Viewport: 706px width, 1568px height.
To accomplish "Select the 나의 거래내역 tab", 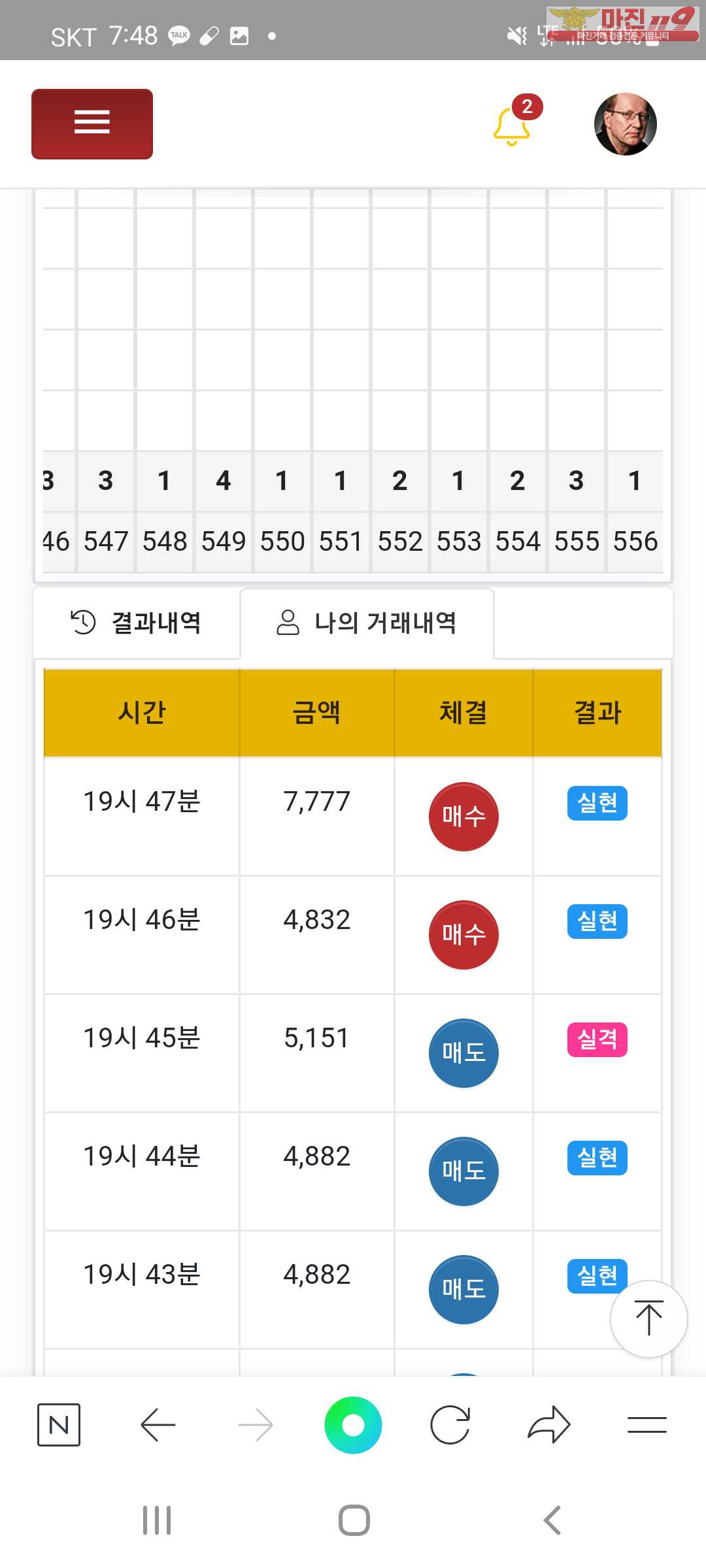I will 367,623.
